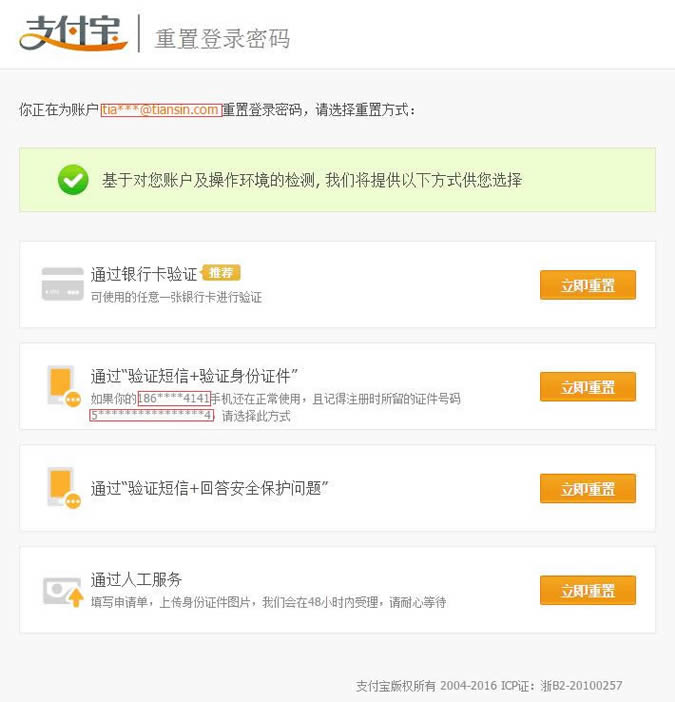This screenshot has height=702, width=675.
Task: Choose 立即重置 for SMS plus ID verification
Action: 587,387
